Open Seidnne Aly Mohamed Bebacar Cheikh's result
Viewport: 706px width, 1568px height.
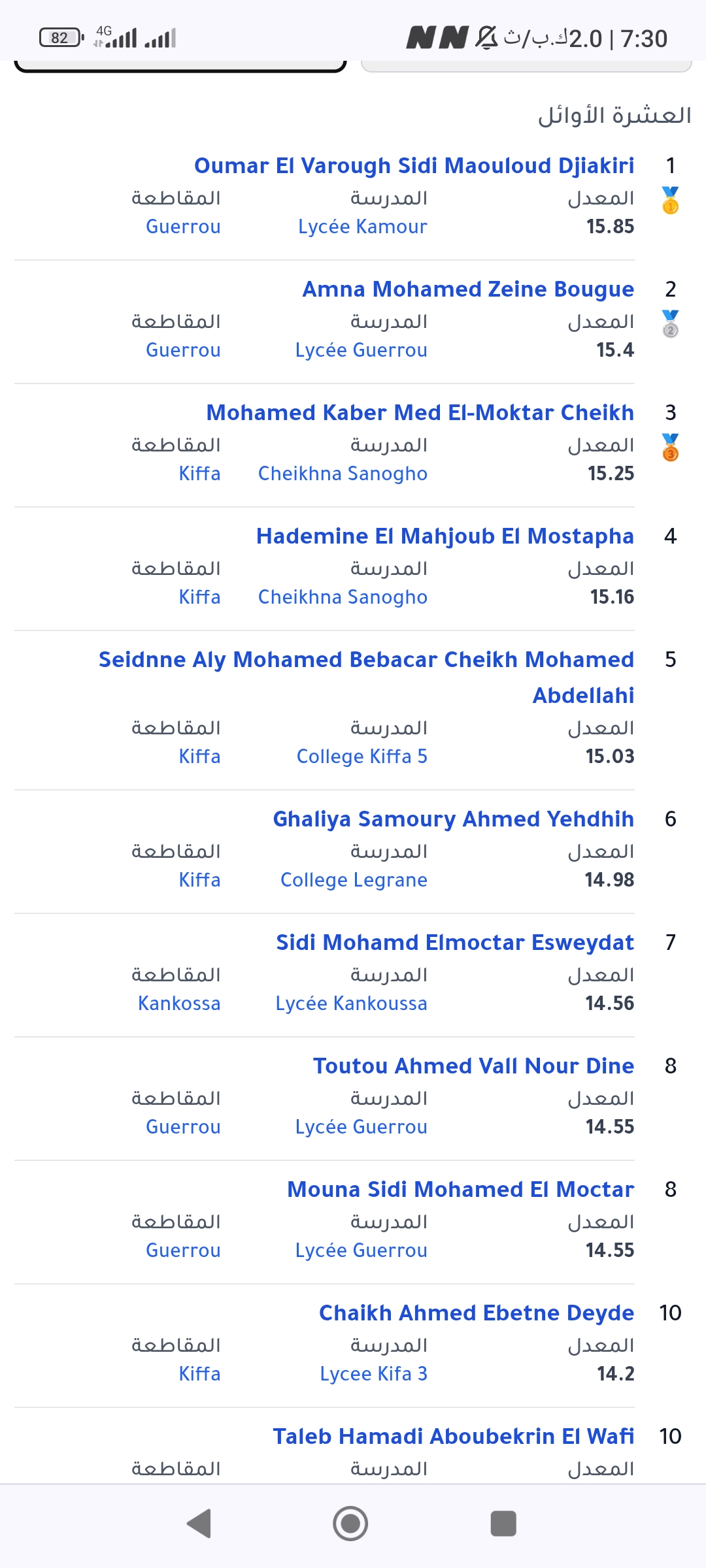366,677
